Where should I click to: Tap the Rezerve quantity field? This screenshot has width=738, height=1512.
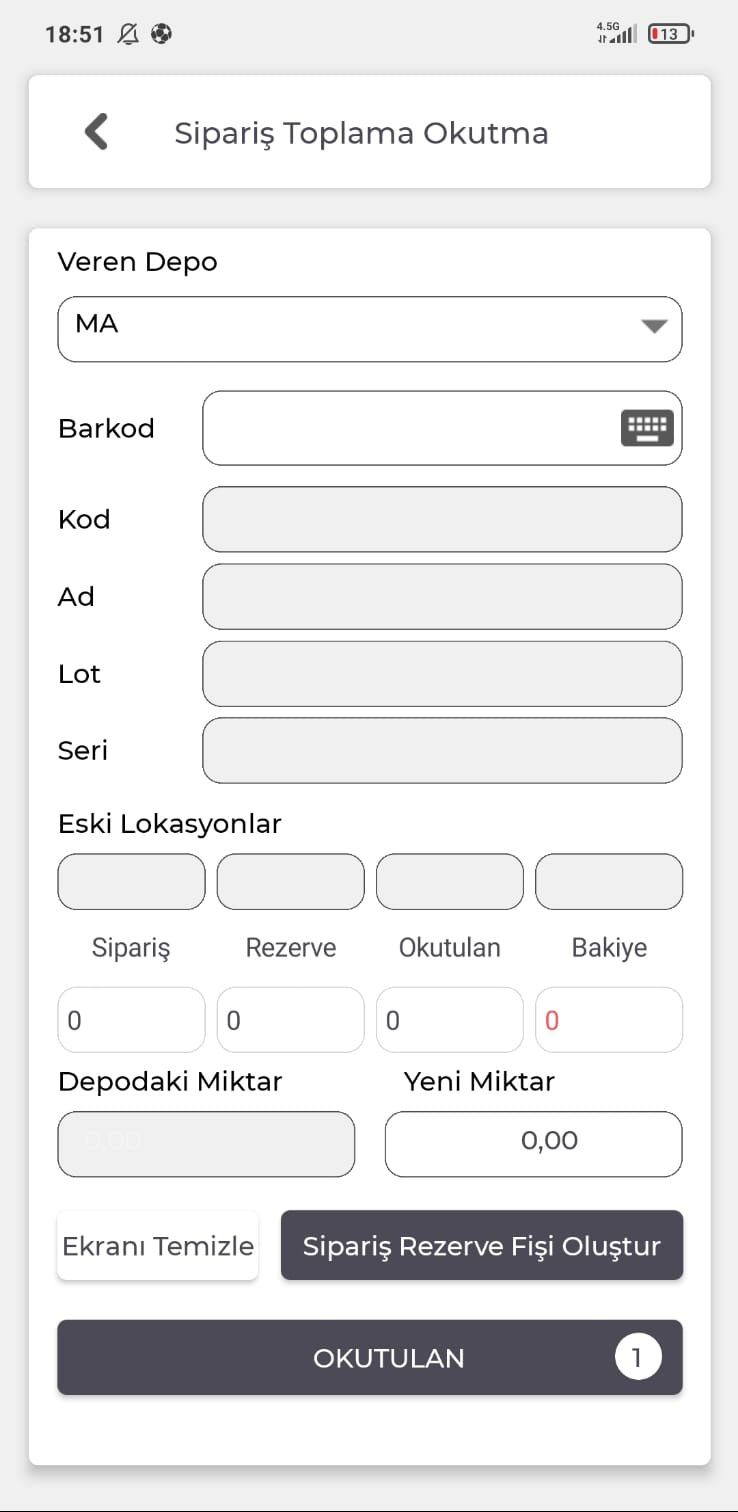[x=290, y=1020]
